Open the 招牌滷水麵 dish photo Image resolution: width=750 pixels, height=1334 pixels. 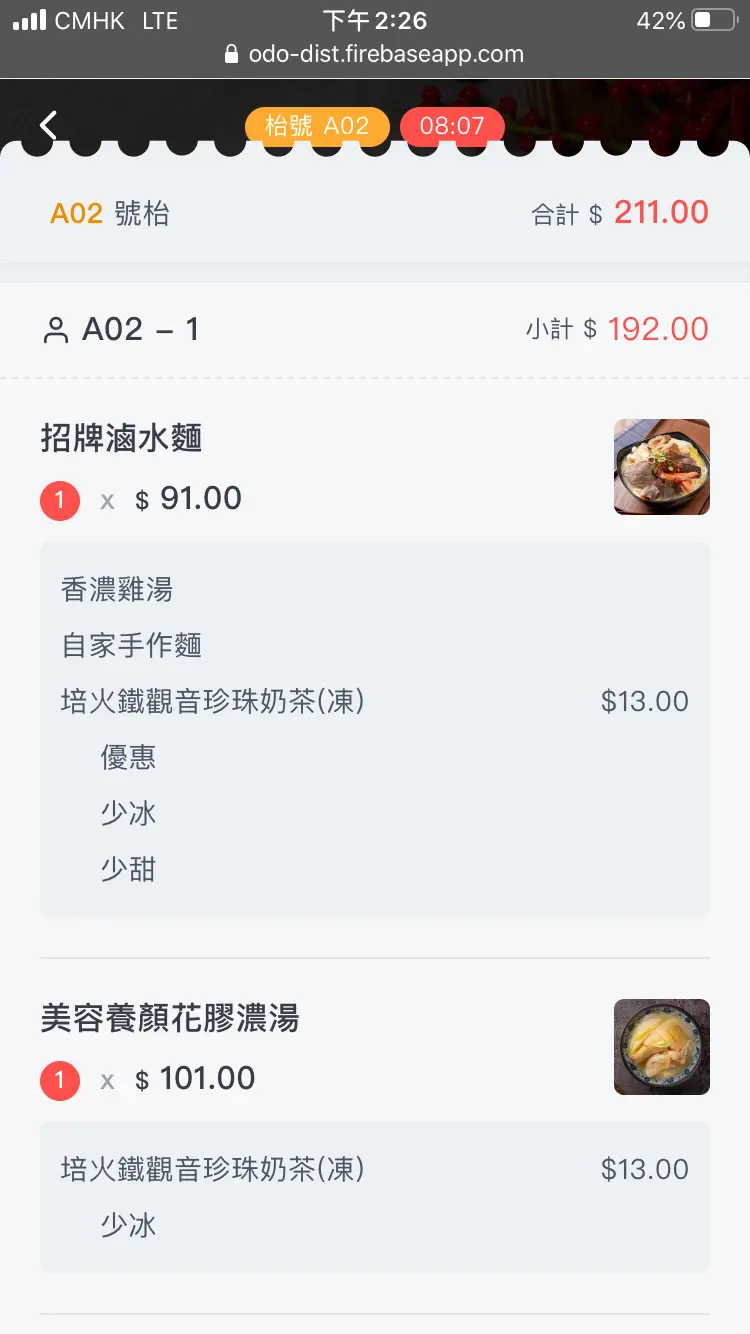[661, 467]
